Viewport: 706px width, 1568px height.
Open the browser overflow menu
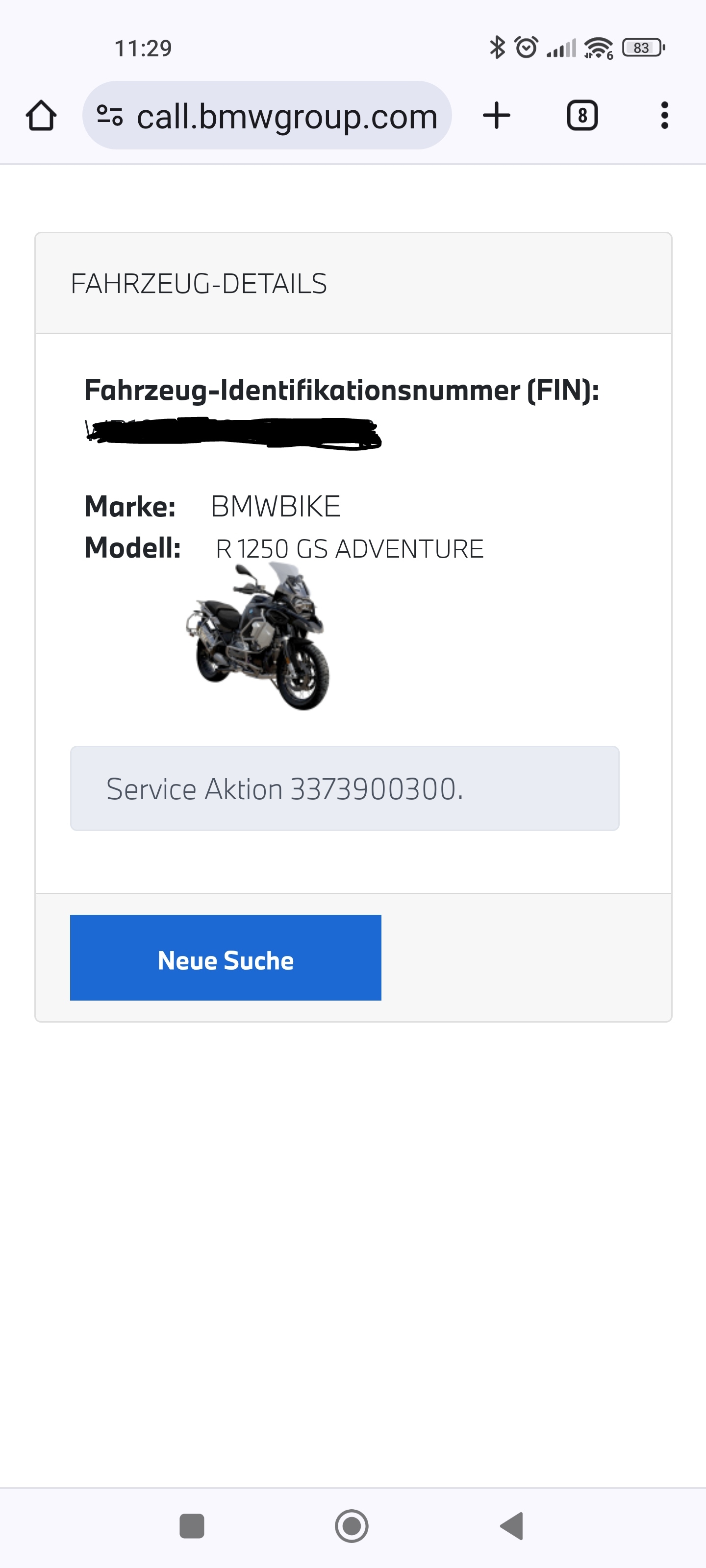pos(664,116)
